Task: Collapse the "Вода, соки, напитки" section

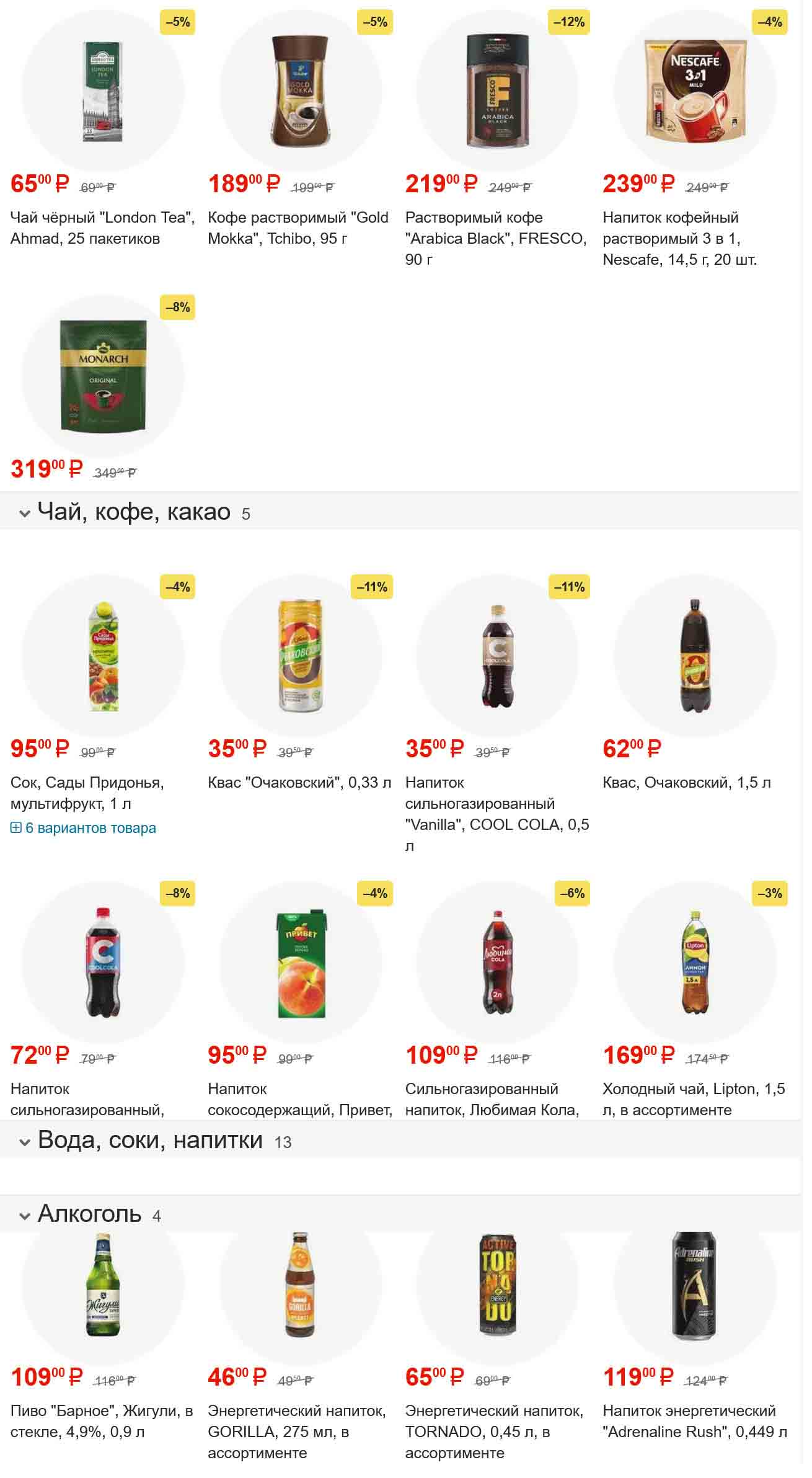Action: pos(25,1142)
